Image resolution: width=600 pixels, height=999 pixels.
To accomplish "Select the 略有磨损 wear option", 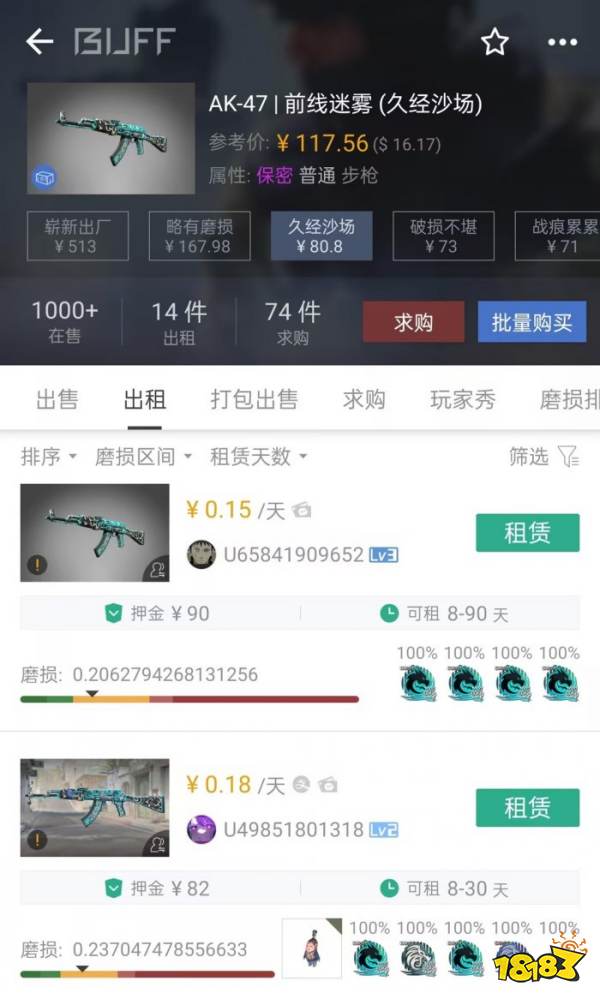I will coord(198,235).
